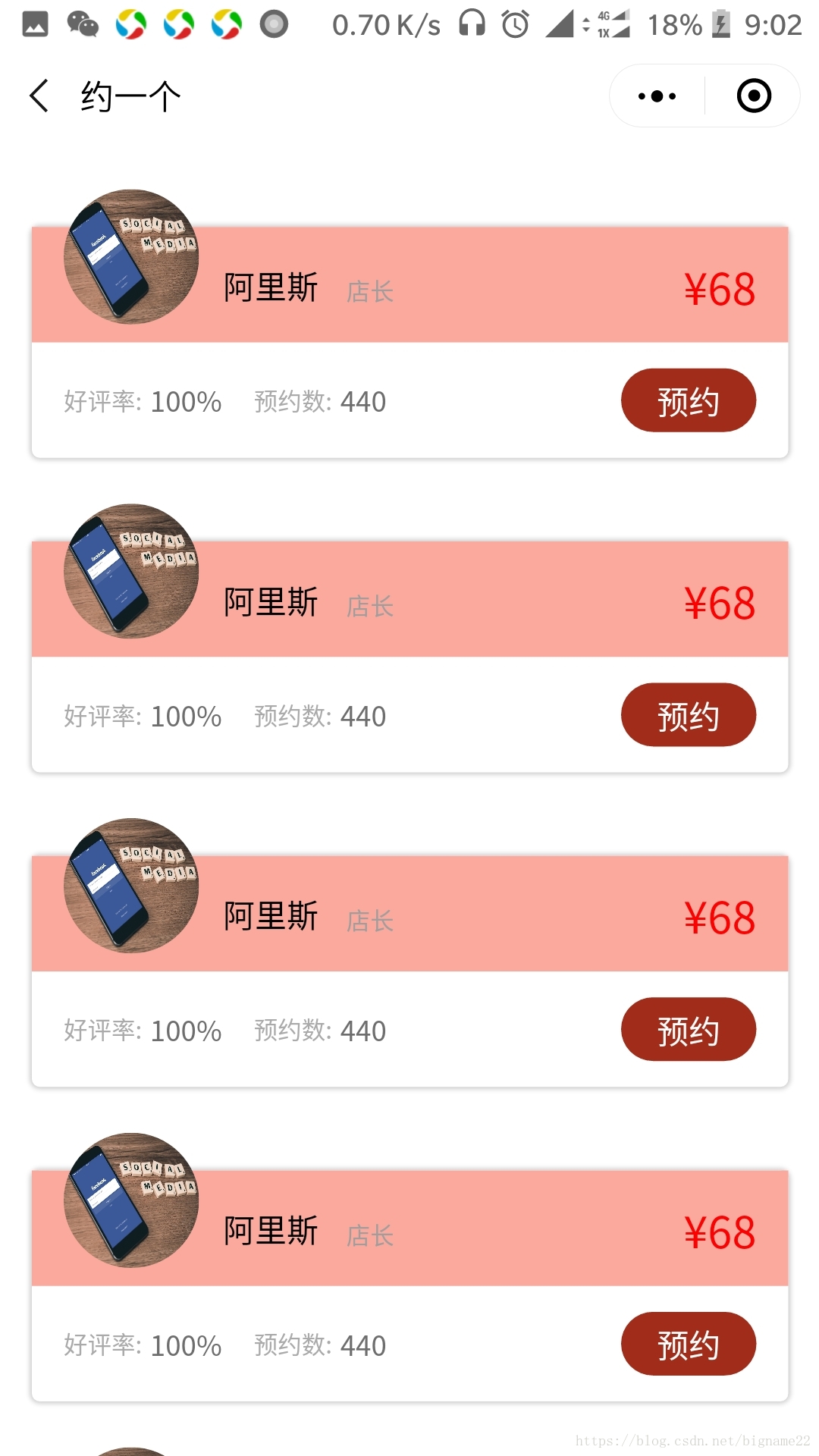Open the mini program three-dot menu
This screenshot has width=819, height=1456.
click(x=657, y=96)
